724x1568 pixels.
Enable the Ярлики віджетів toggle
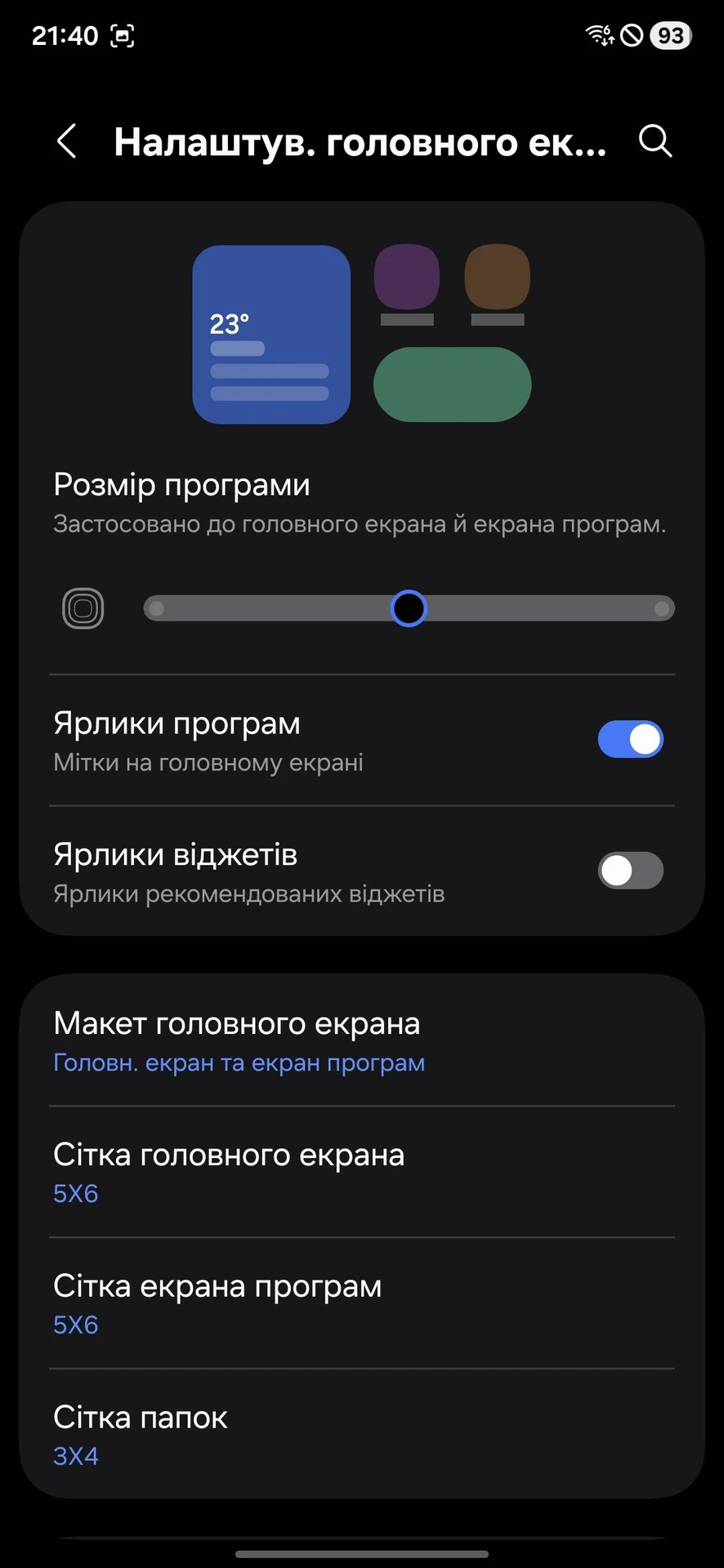pos(630,871)
